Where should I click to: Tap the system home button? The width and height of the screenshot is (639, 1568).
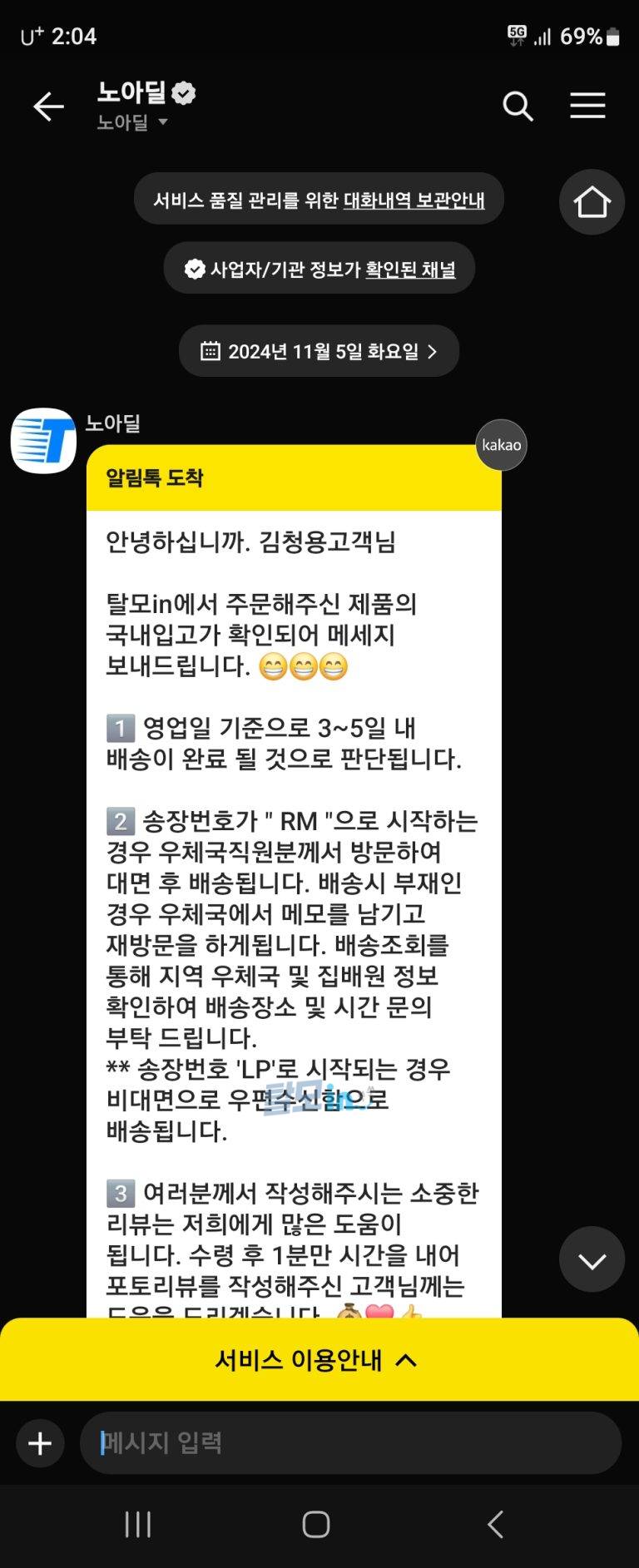tap(316, 1524)
